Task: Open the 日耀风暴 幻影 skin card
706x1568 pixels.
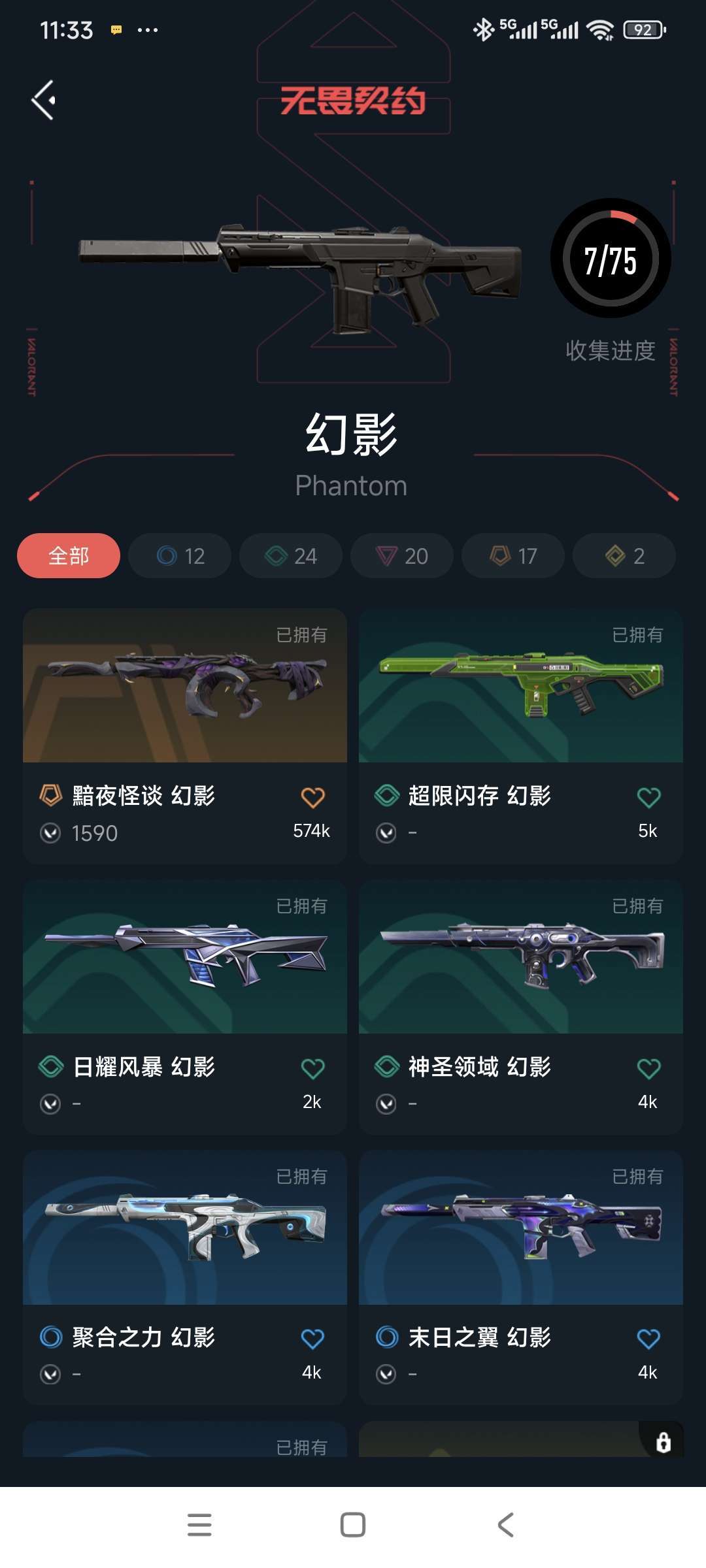Action: pos(185,1007)
